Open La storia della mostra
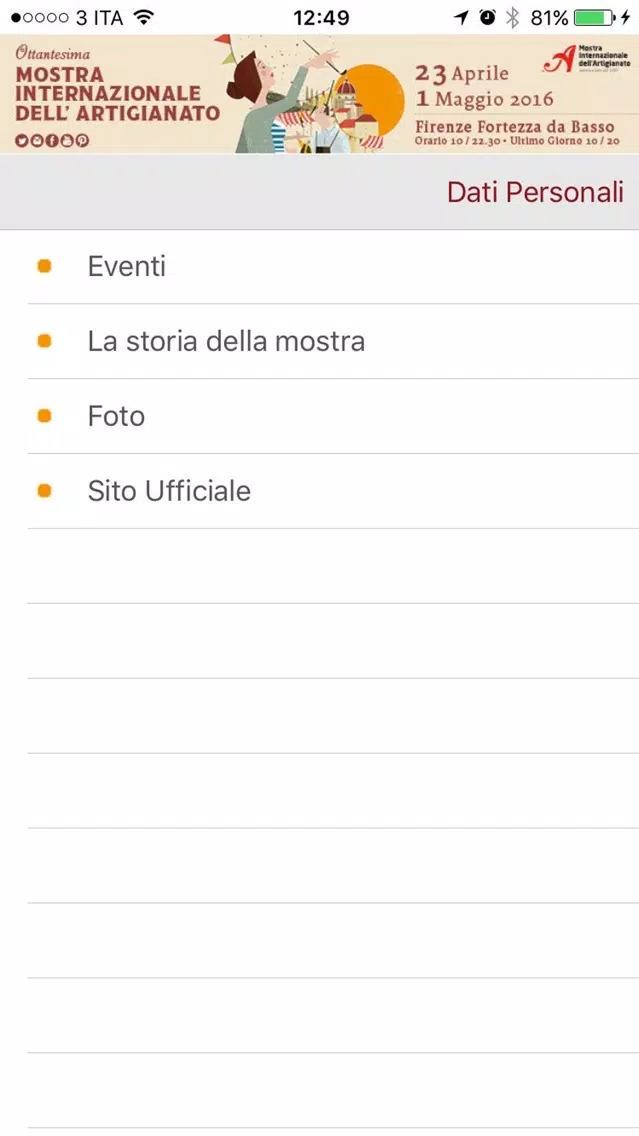 tap(320, 341)
